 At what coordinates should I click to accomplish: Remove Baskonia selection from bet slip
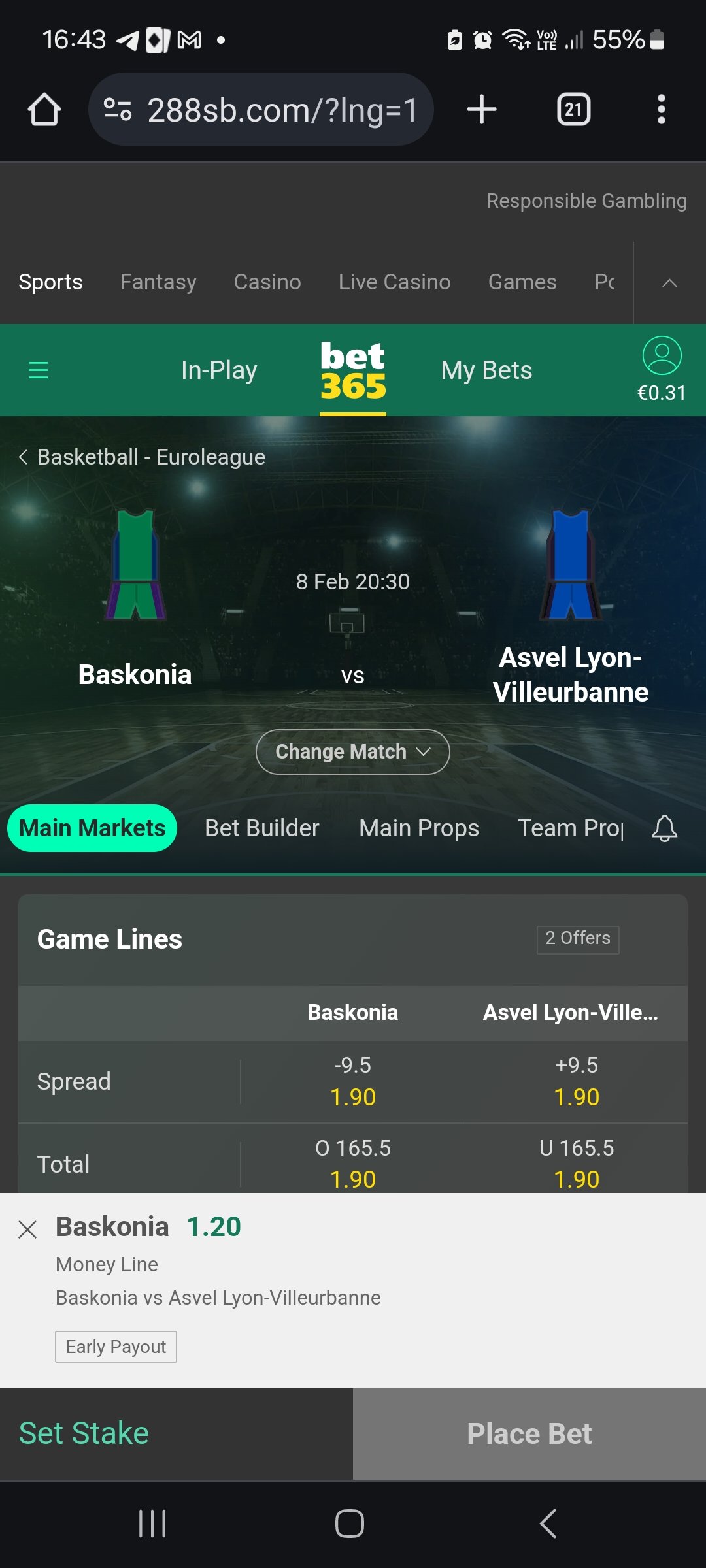pyautogui.click(x=27, y=1230)
